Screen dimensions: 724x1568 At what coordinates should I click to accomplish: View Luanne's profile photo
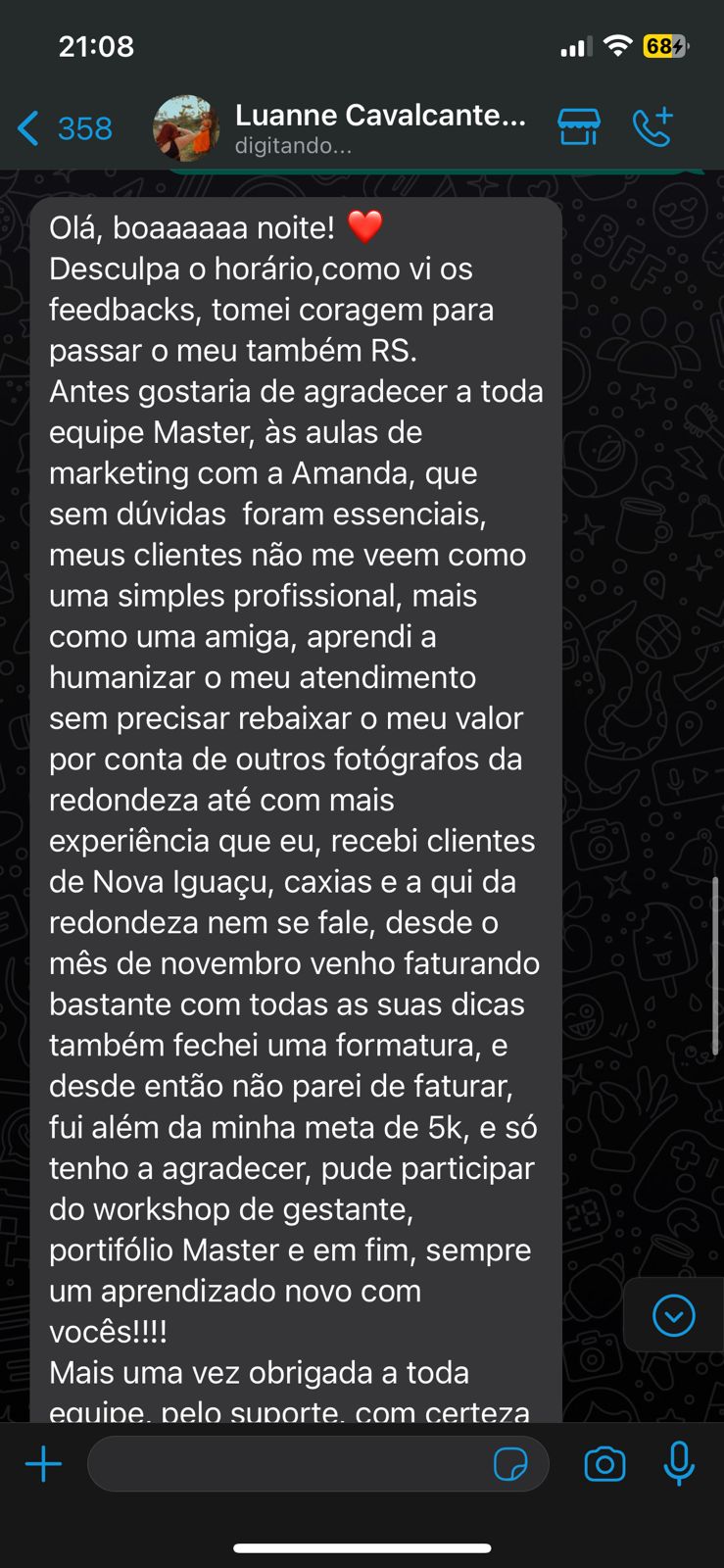tap(185, 128)
